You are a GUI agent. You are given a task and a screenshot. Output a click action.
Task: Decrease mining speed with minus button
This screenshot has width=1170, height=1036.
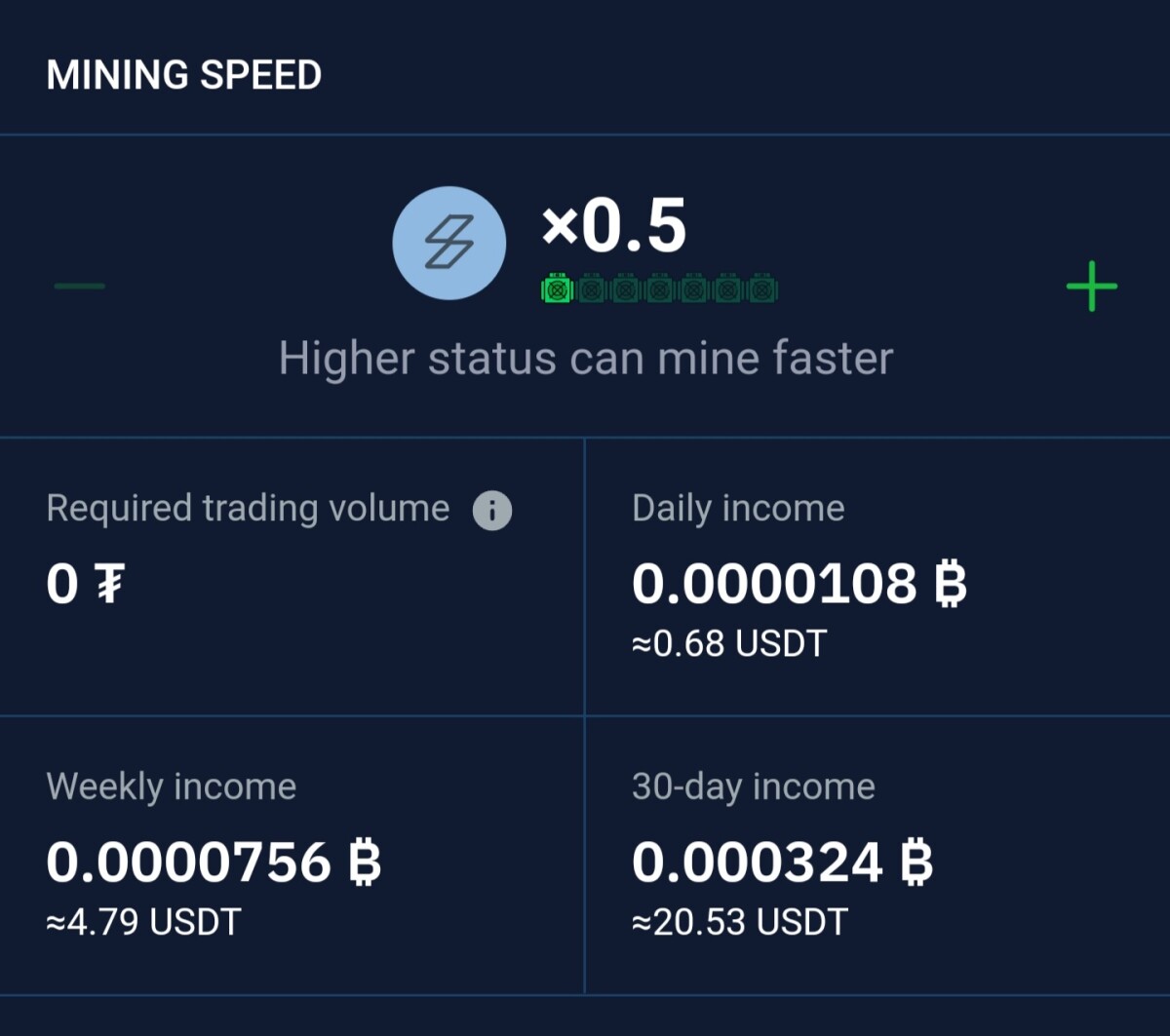coord(80,287)
